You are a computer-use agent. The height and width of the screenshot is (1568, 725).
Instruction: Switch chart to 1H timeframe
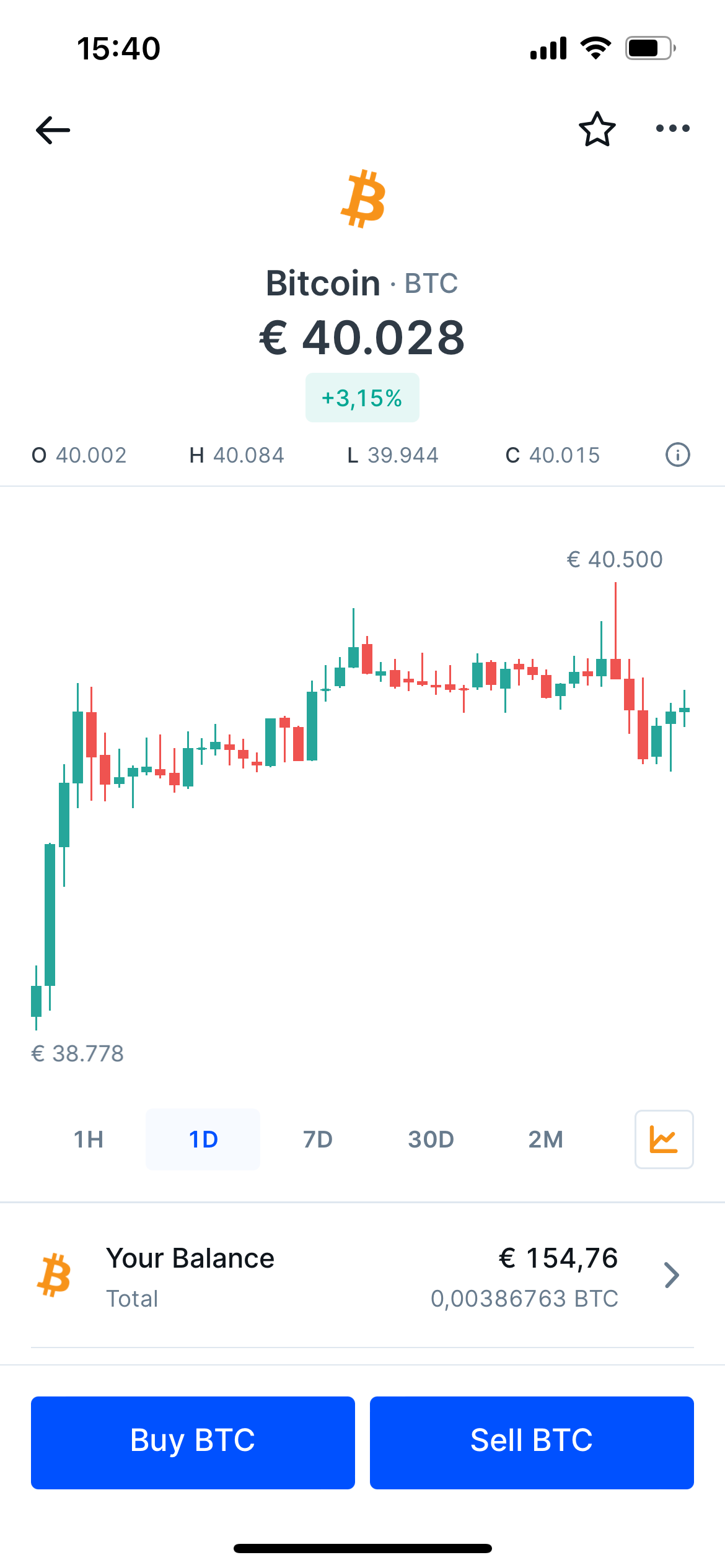click(x=88, y=1139)
